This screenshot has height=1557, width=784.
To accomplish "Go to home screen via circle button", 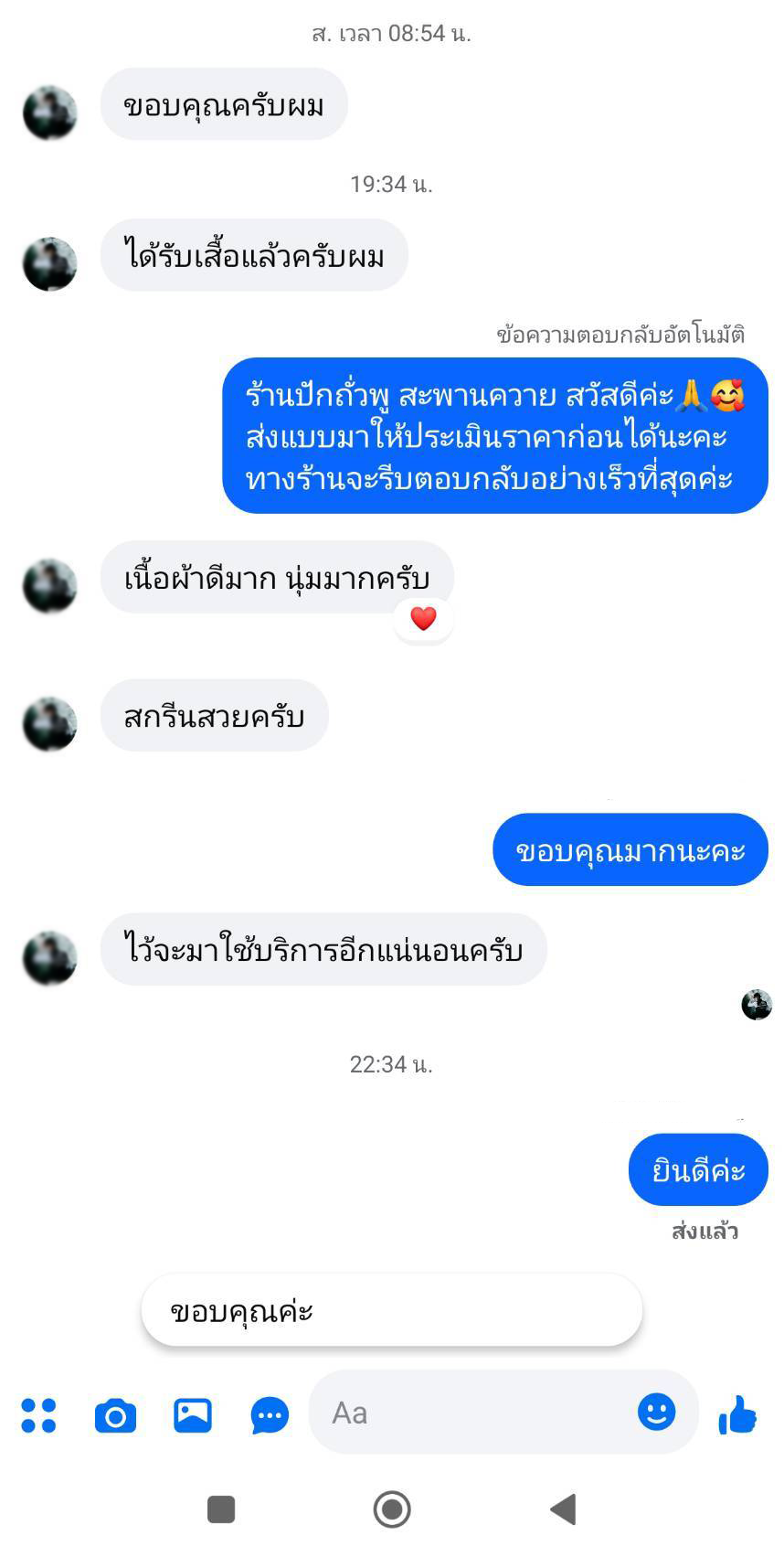I will click(x=392, y=1509).
